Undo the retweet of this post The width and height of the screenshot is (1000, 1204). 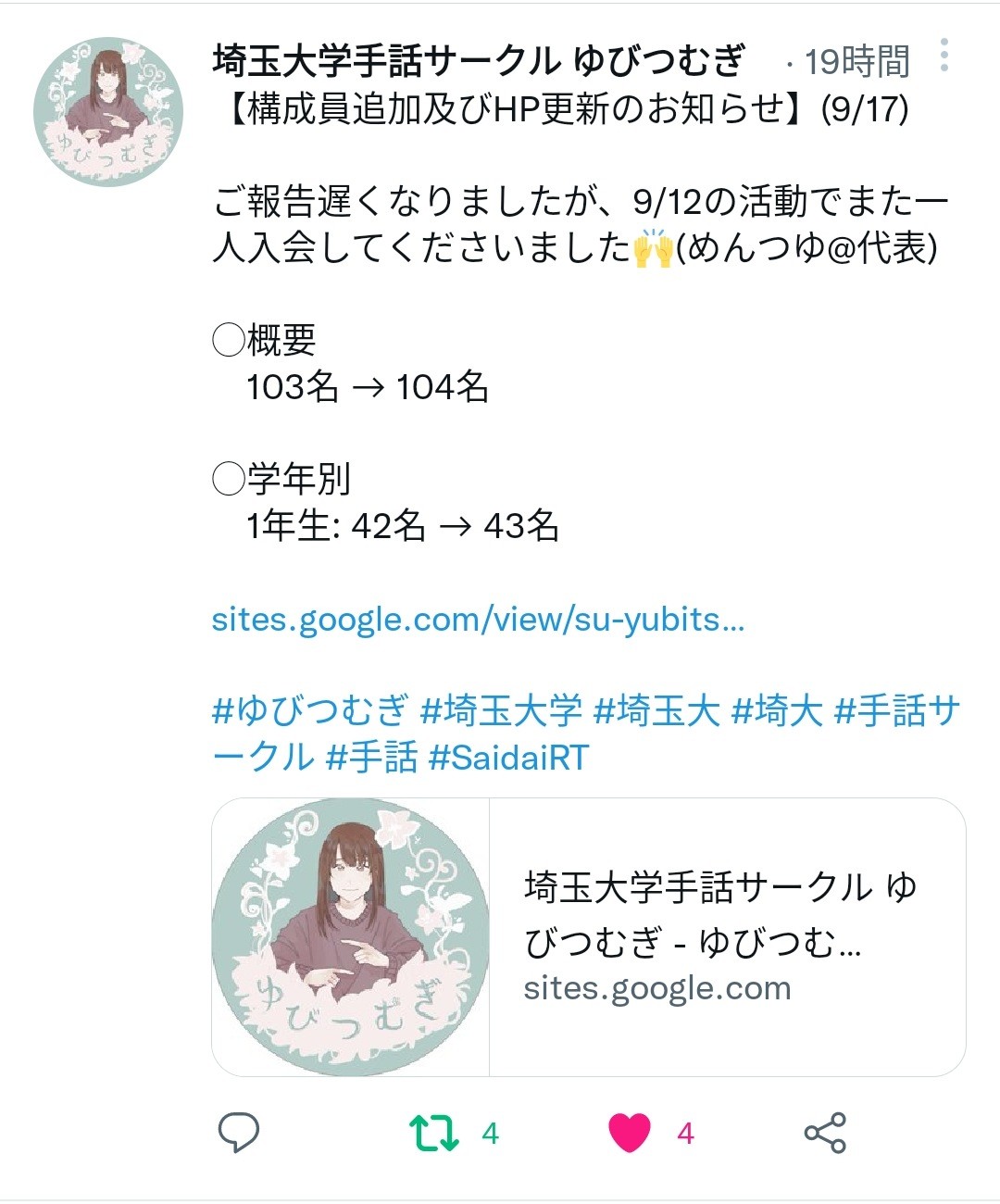[435, 1133]
